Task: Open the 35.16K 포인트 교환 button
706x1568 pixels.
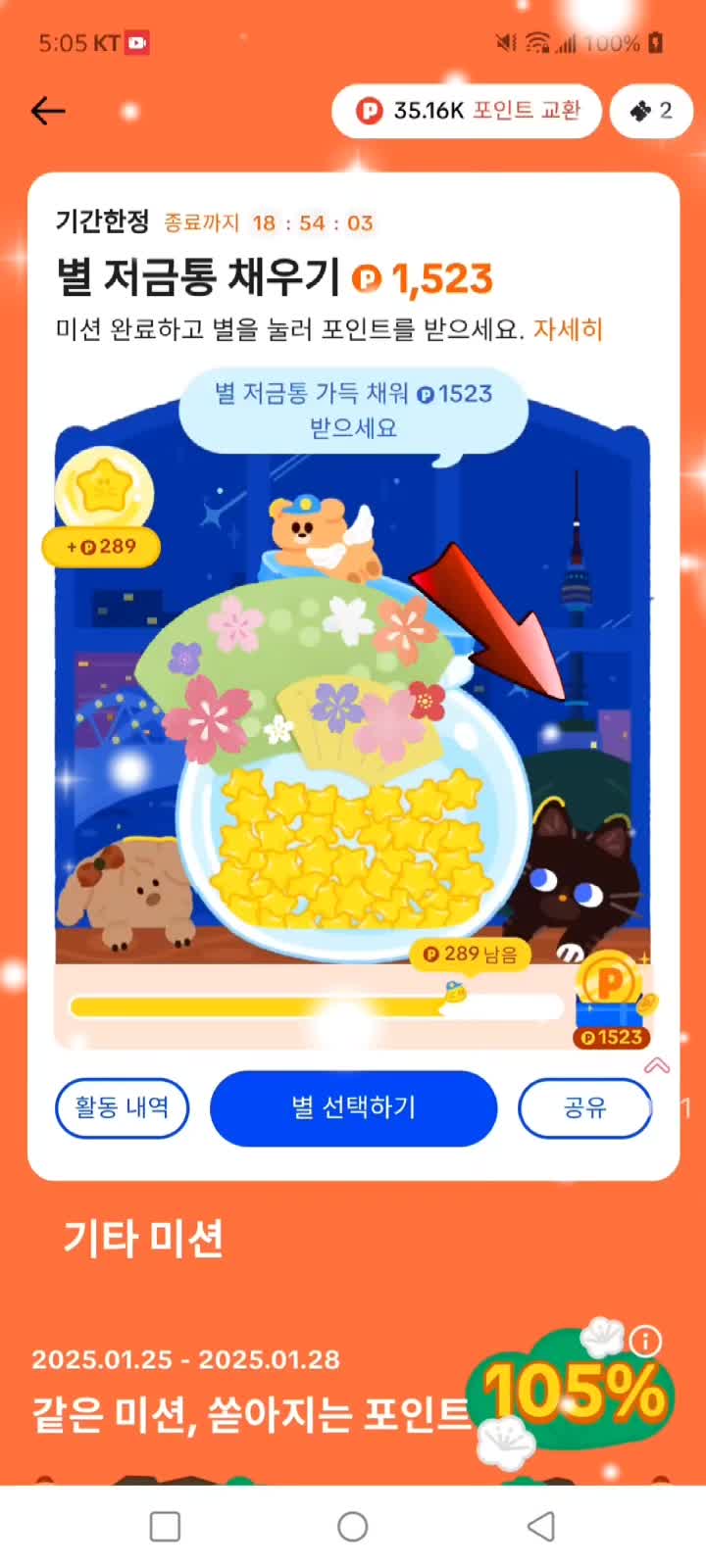Action: coord(467,111)
